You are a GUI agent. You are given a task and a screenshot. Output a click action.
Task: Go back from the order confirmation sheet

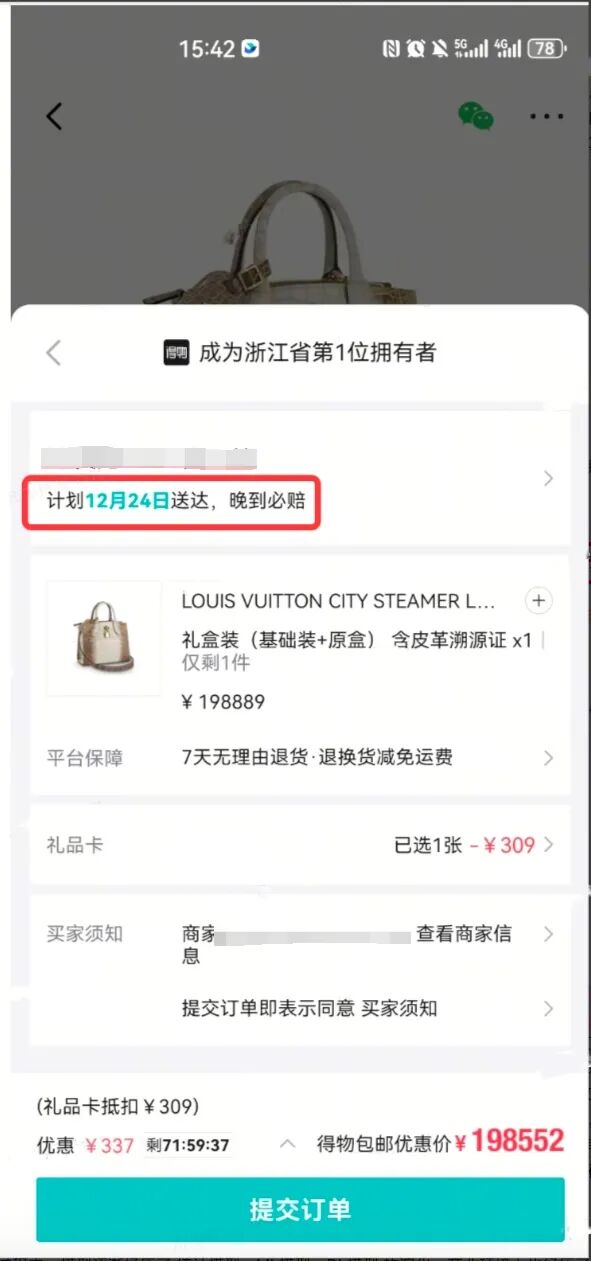point(54,352)
